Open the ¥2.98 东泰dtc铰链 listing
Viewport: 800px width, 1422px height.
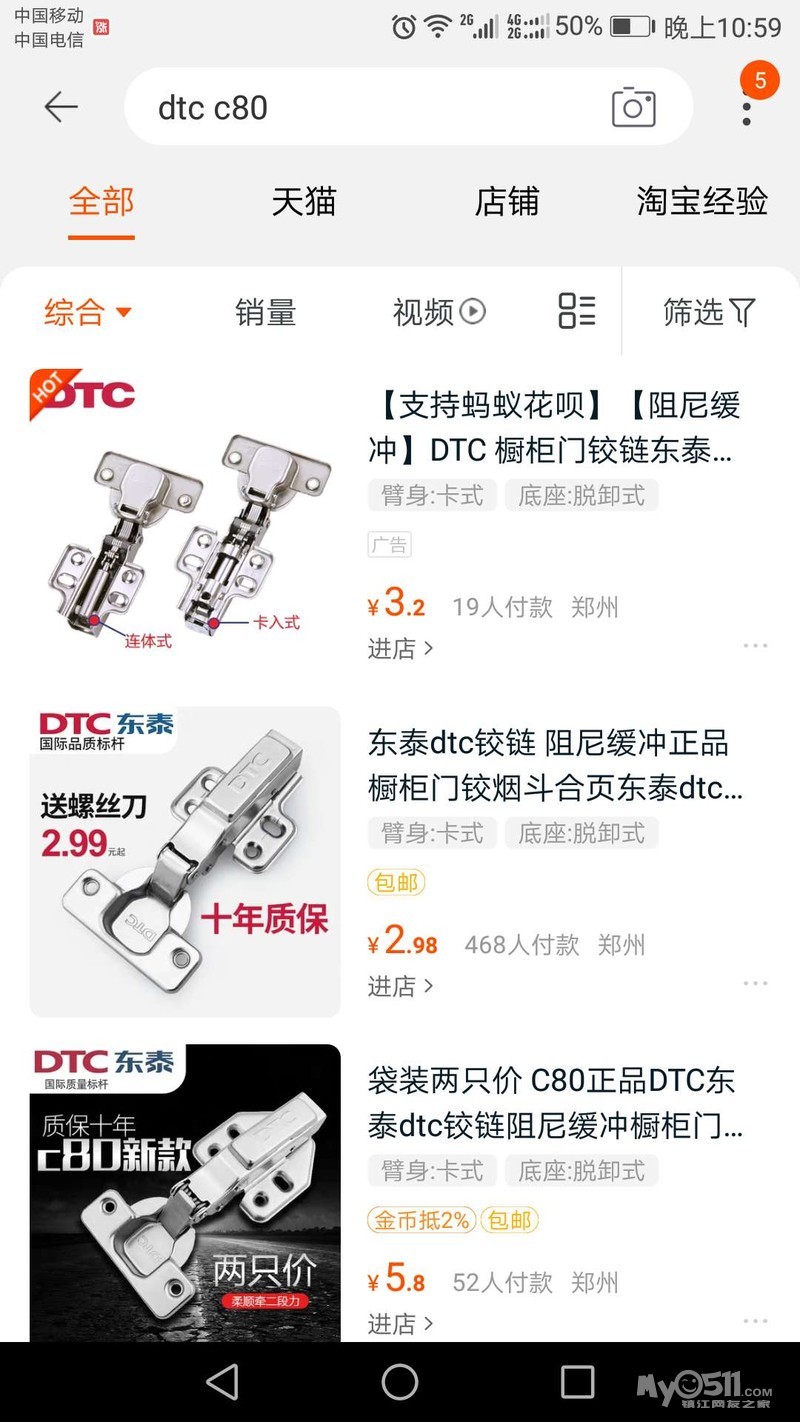[x=554, y=765]
